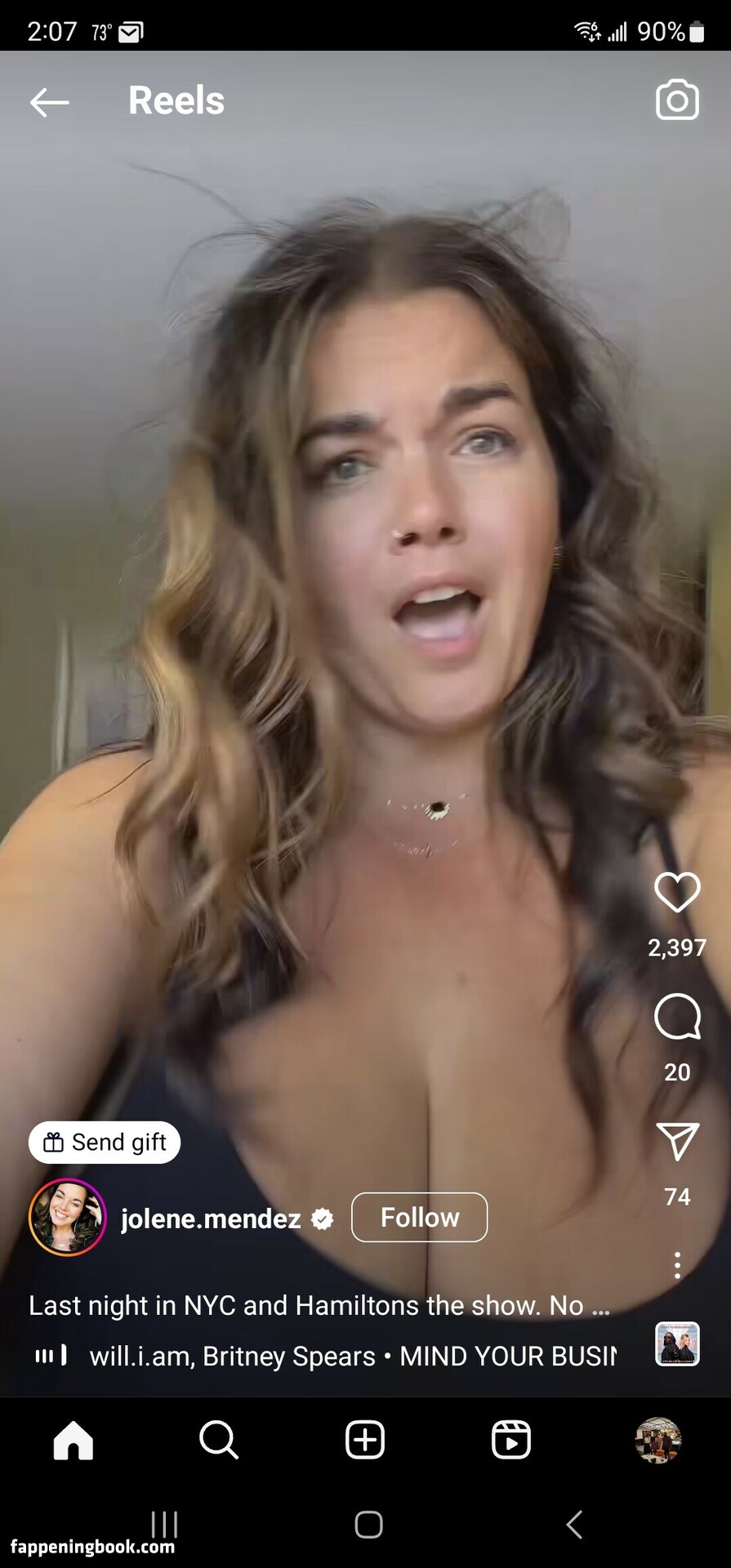Open recent apps from navigation bar

164,1525
